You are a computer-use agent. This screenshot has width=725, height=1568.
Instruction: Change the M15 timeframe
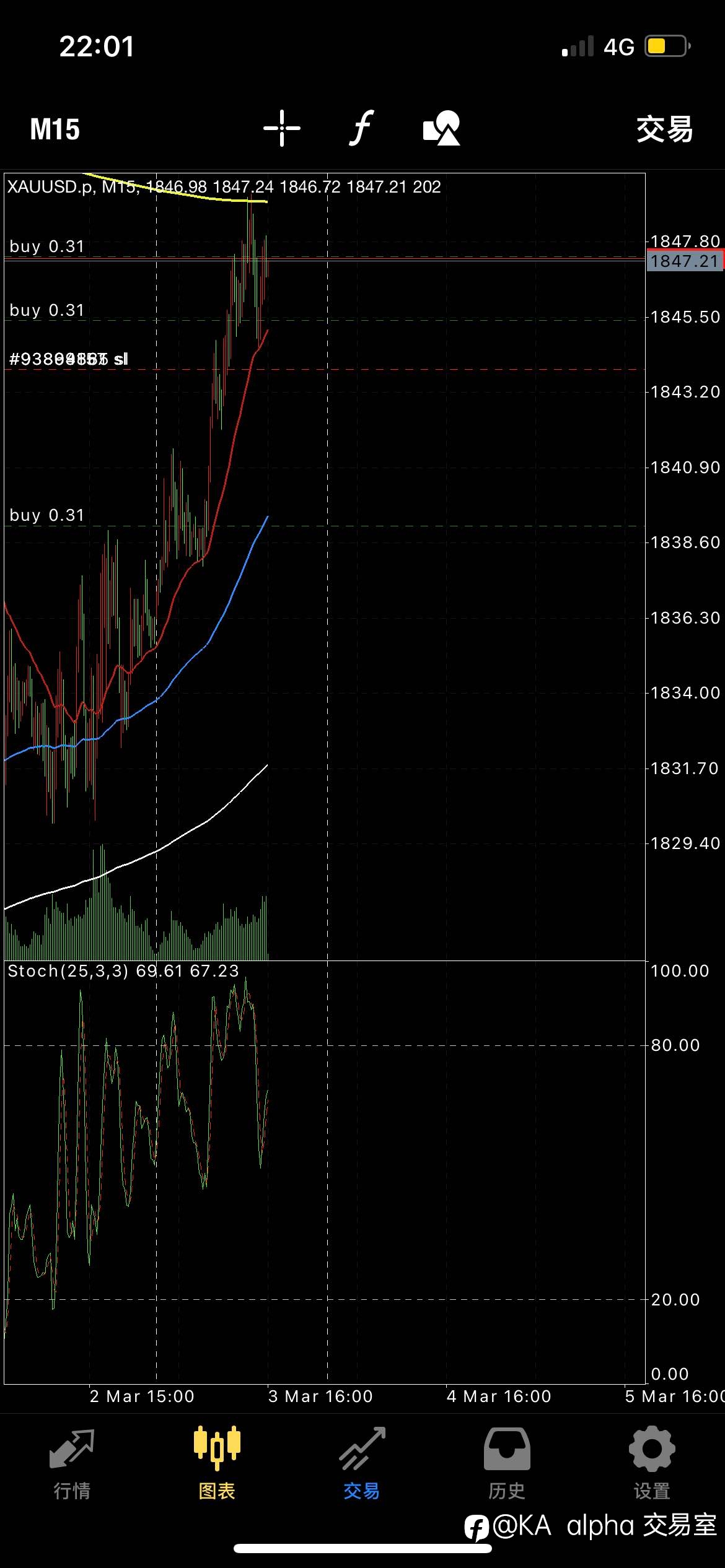55,129
